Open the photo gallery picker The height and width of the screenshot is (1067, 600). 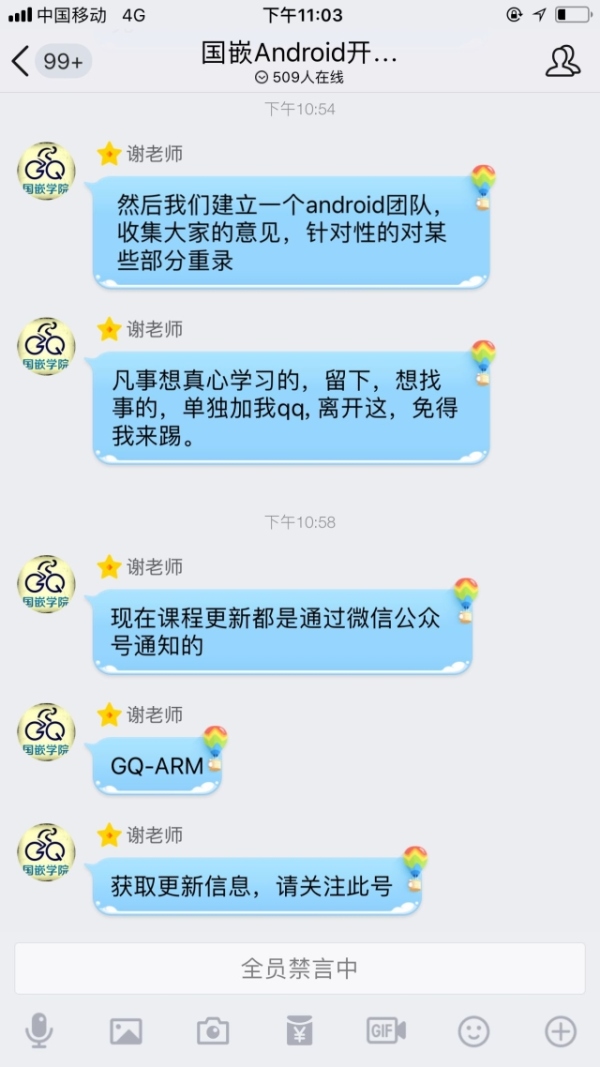tap(126, 1031)
